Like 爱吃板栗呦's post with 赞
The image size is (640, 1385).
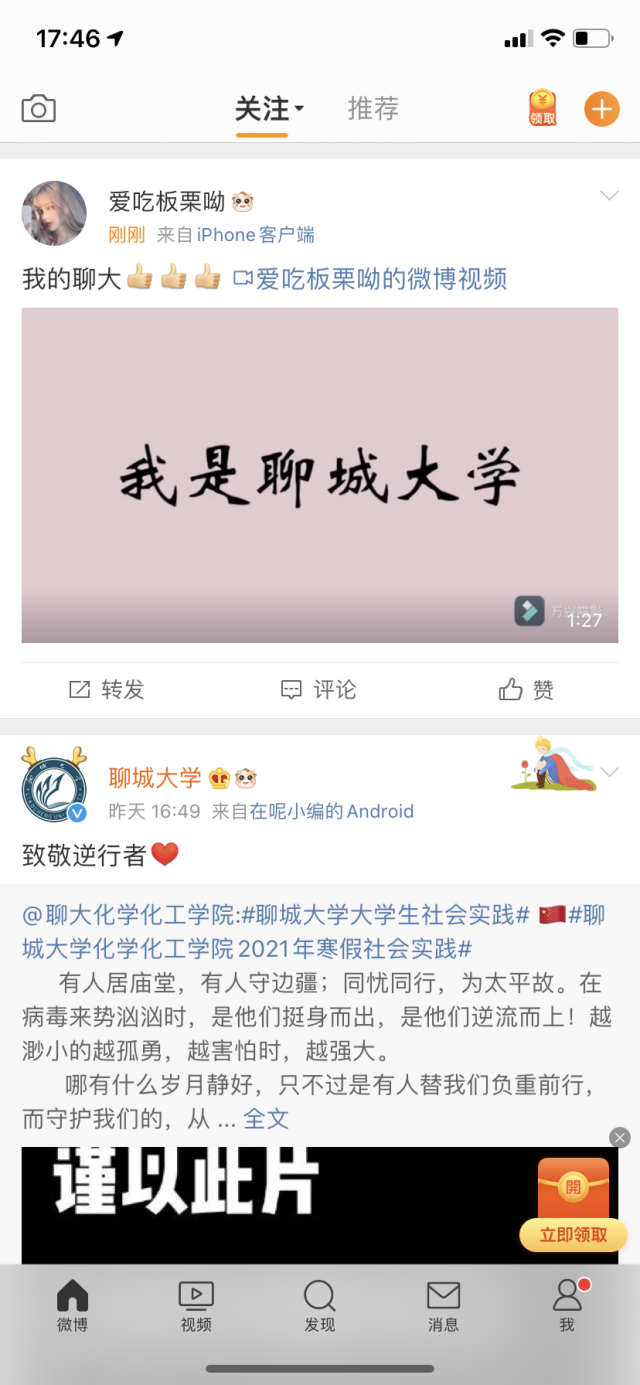(526, 689)
